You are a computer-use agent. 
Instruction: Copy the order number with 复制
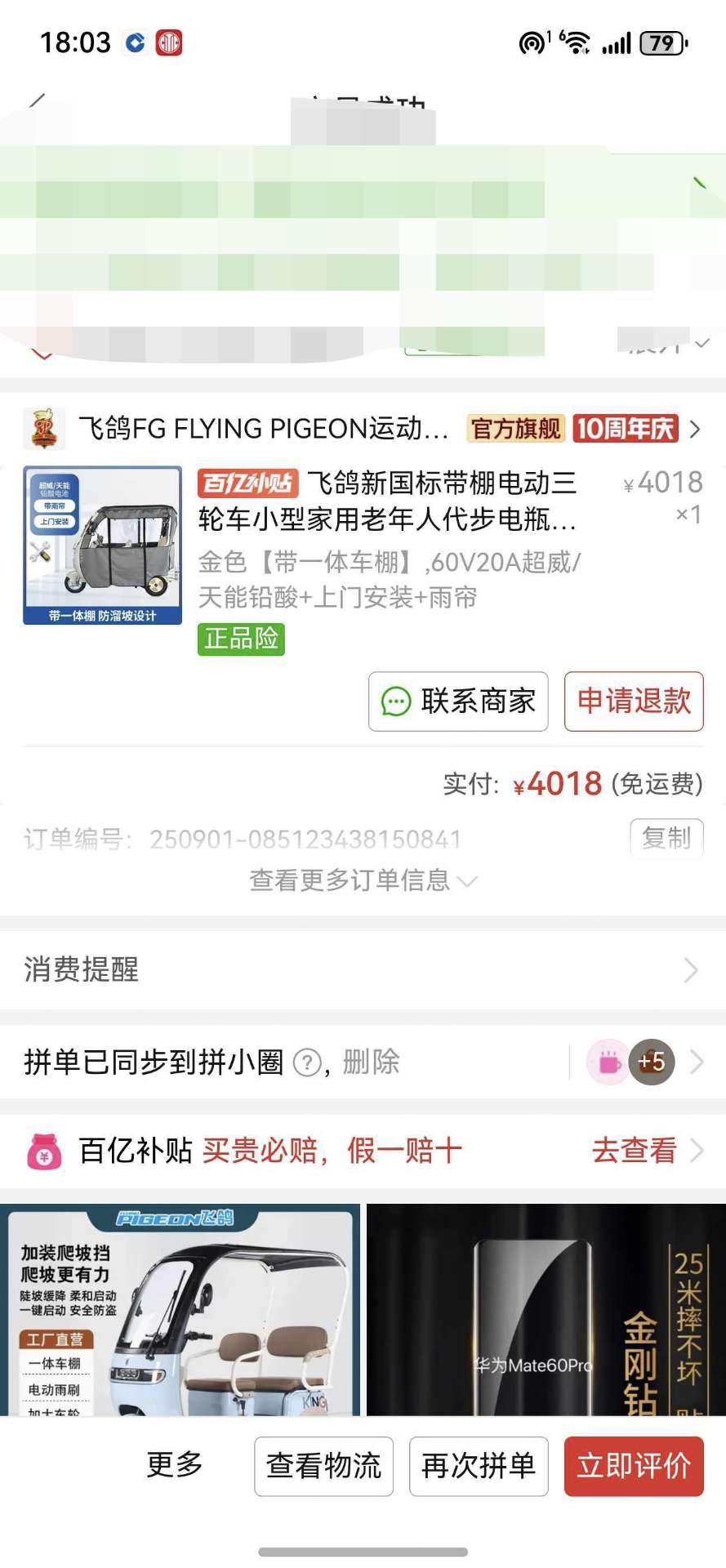666,838
